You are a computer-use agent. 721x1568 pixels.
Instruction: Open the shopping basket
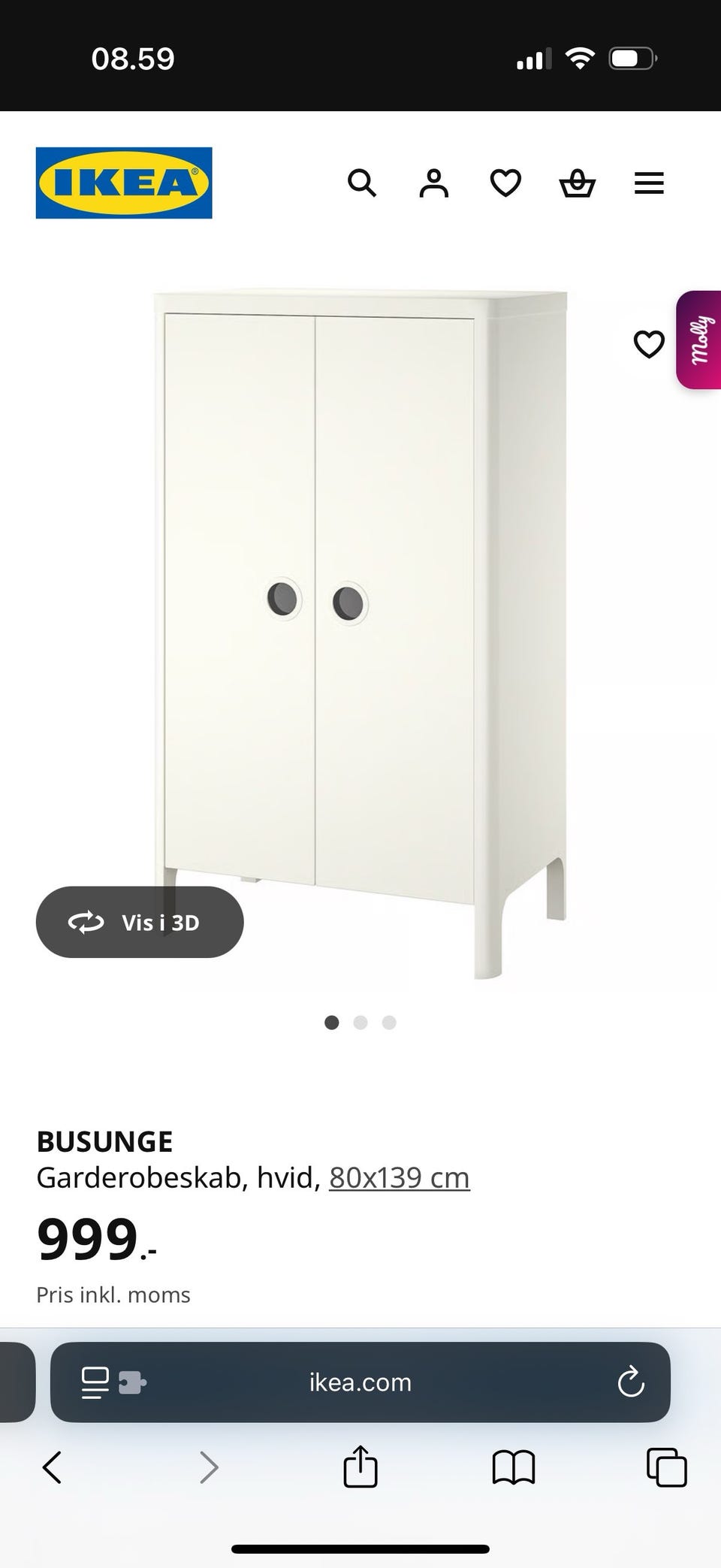point(577,183)
